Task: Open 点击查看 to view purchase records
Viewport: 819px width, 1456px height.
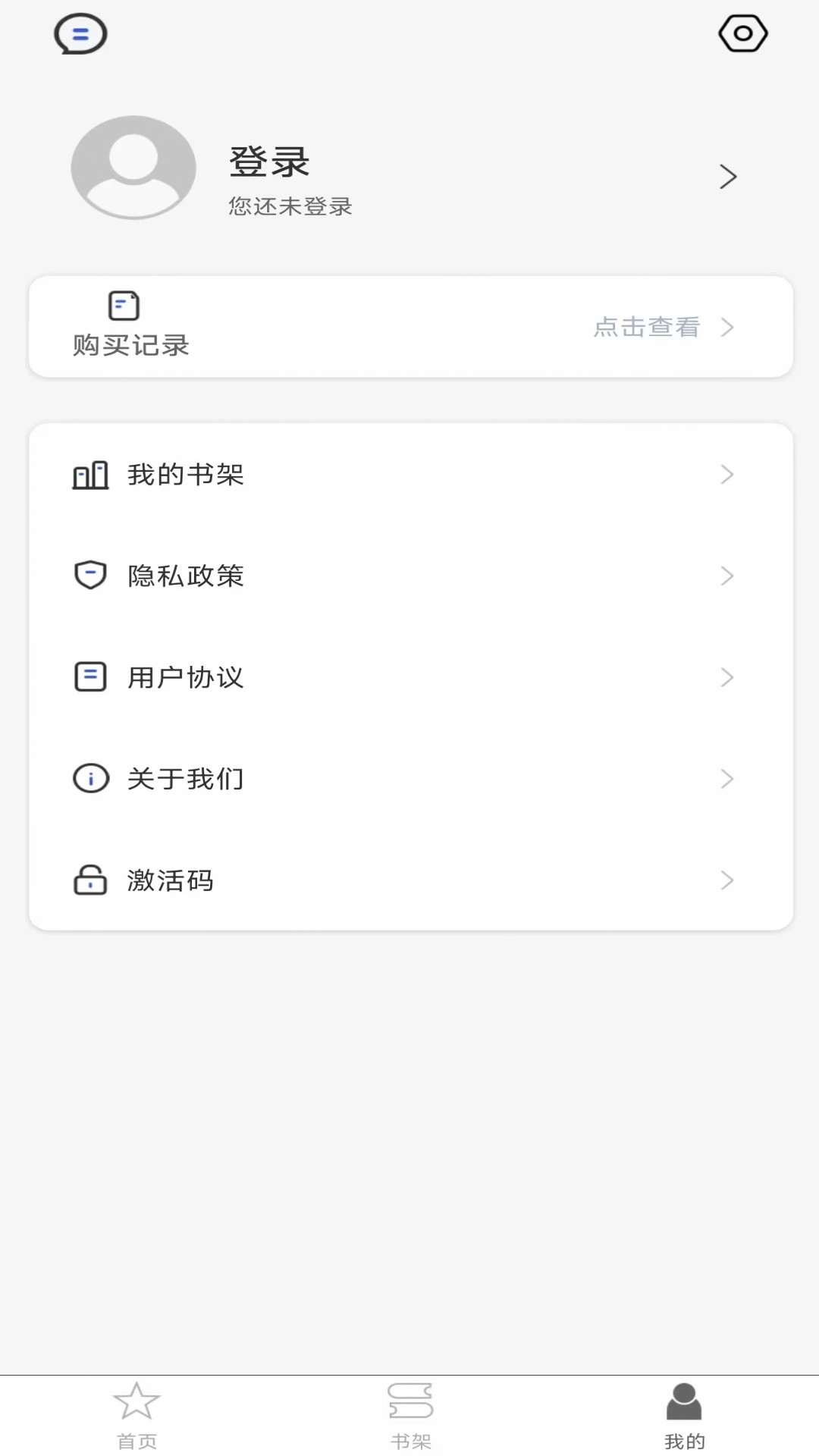Action: 647,327
